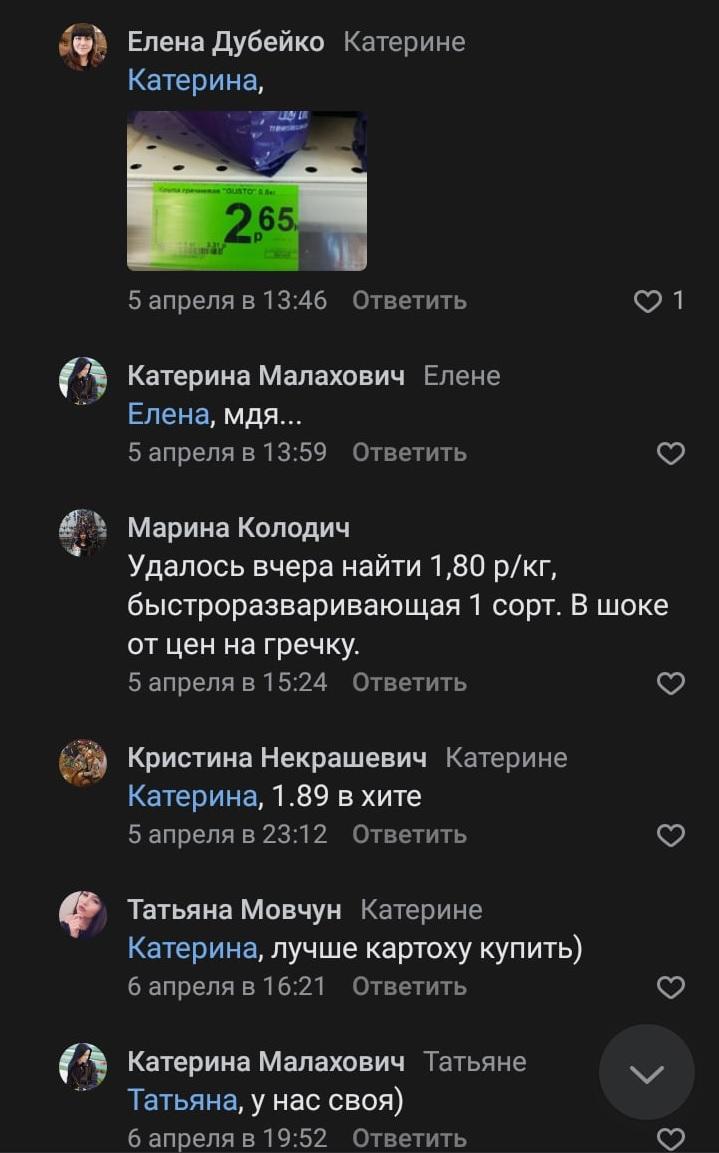Image resolution: width=719 pixels, height=1153 pixels.
Task: Reply to Катерина Малахович's 19:52 comment
Action: click(x=409, y=1138)
